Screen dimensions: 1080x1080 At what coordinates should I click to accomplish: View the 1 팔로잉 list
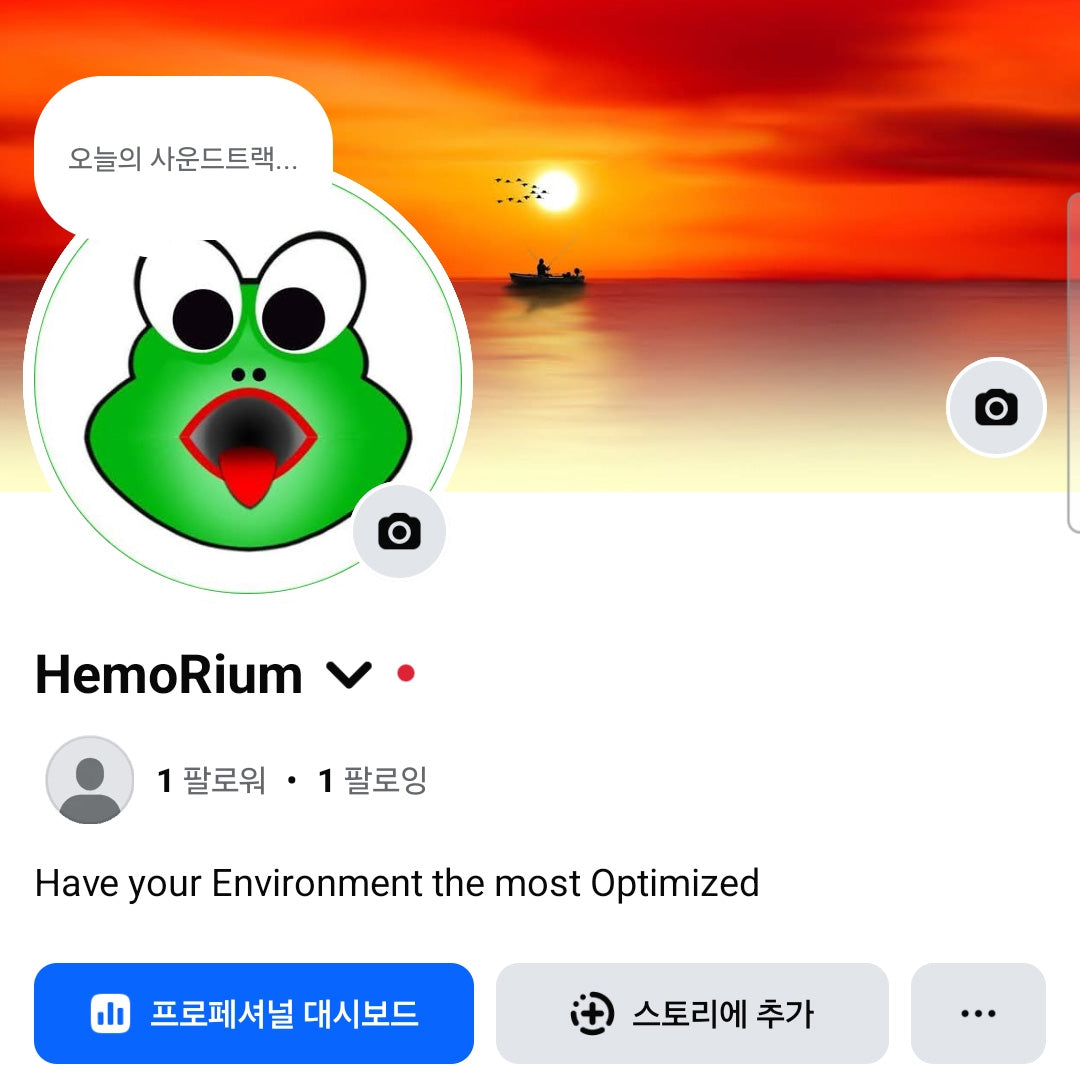pos(372,780)
